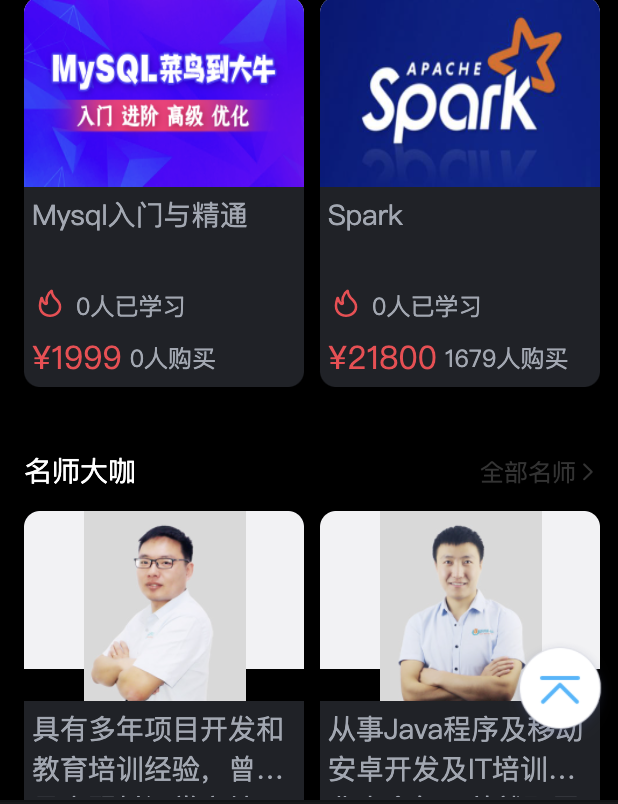The width and height of the screenshot is (618, 804).
Task: Open teacher card with 具有多年项目开发 description
Action: pos(164,650)
